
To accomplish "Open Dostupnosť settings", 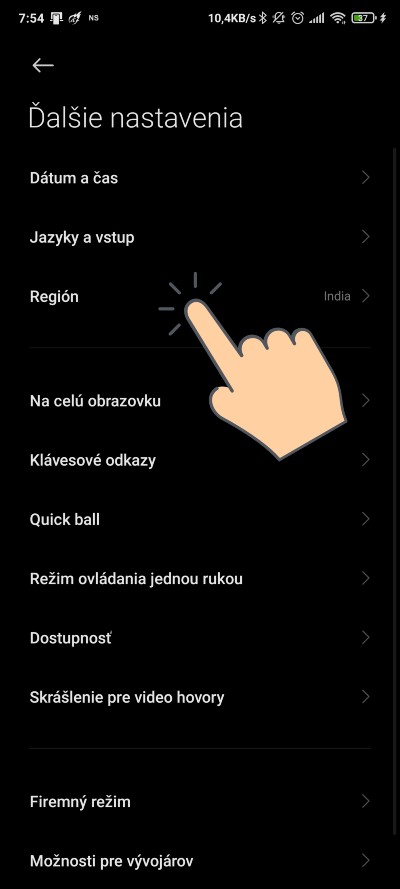I will [x=200, y=638].
